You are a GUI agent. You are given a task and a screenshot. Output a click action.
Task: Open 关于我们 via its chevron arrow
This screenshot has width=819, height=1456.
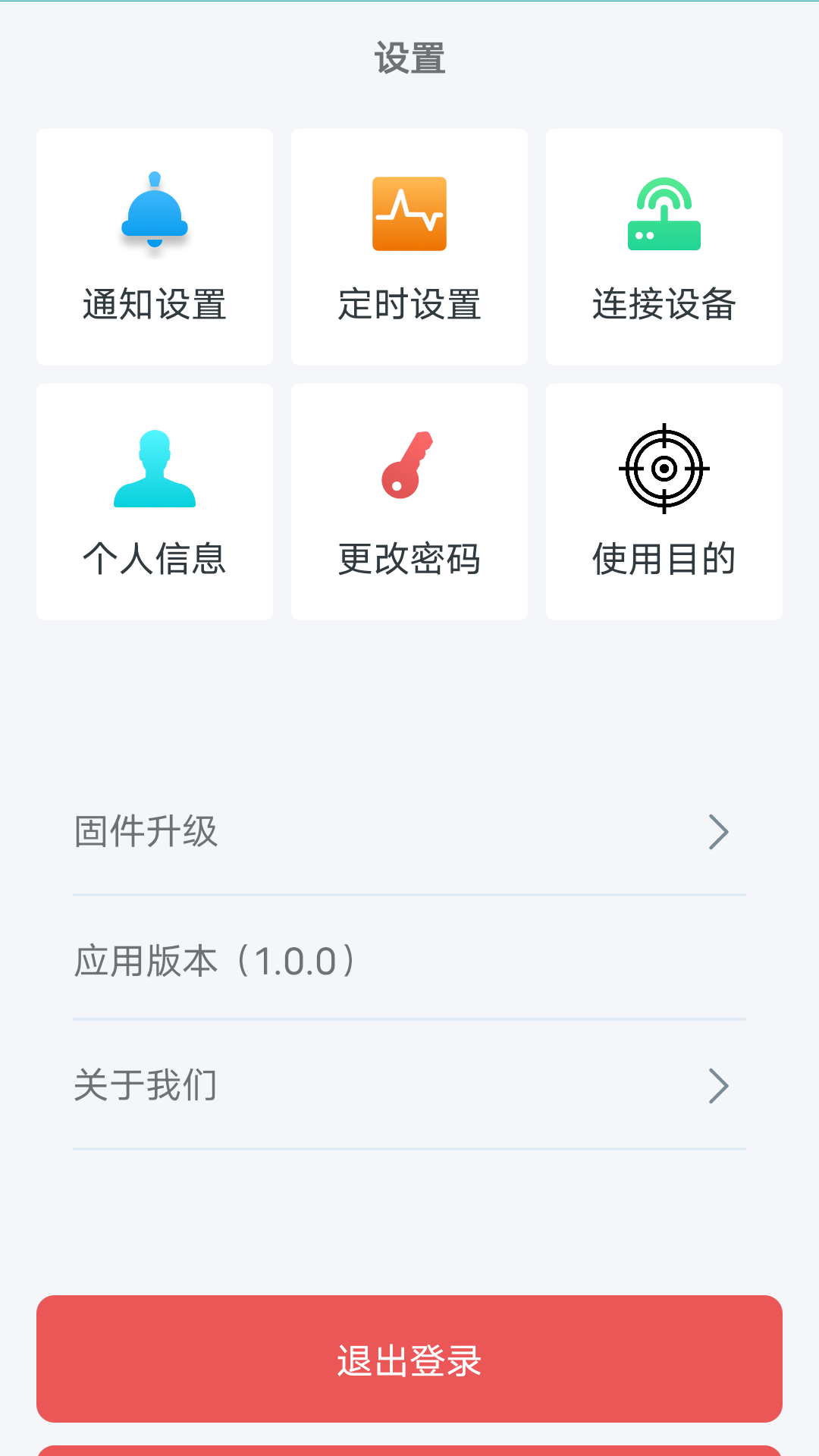[x=719, y=1084]
